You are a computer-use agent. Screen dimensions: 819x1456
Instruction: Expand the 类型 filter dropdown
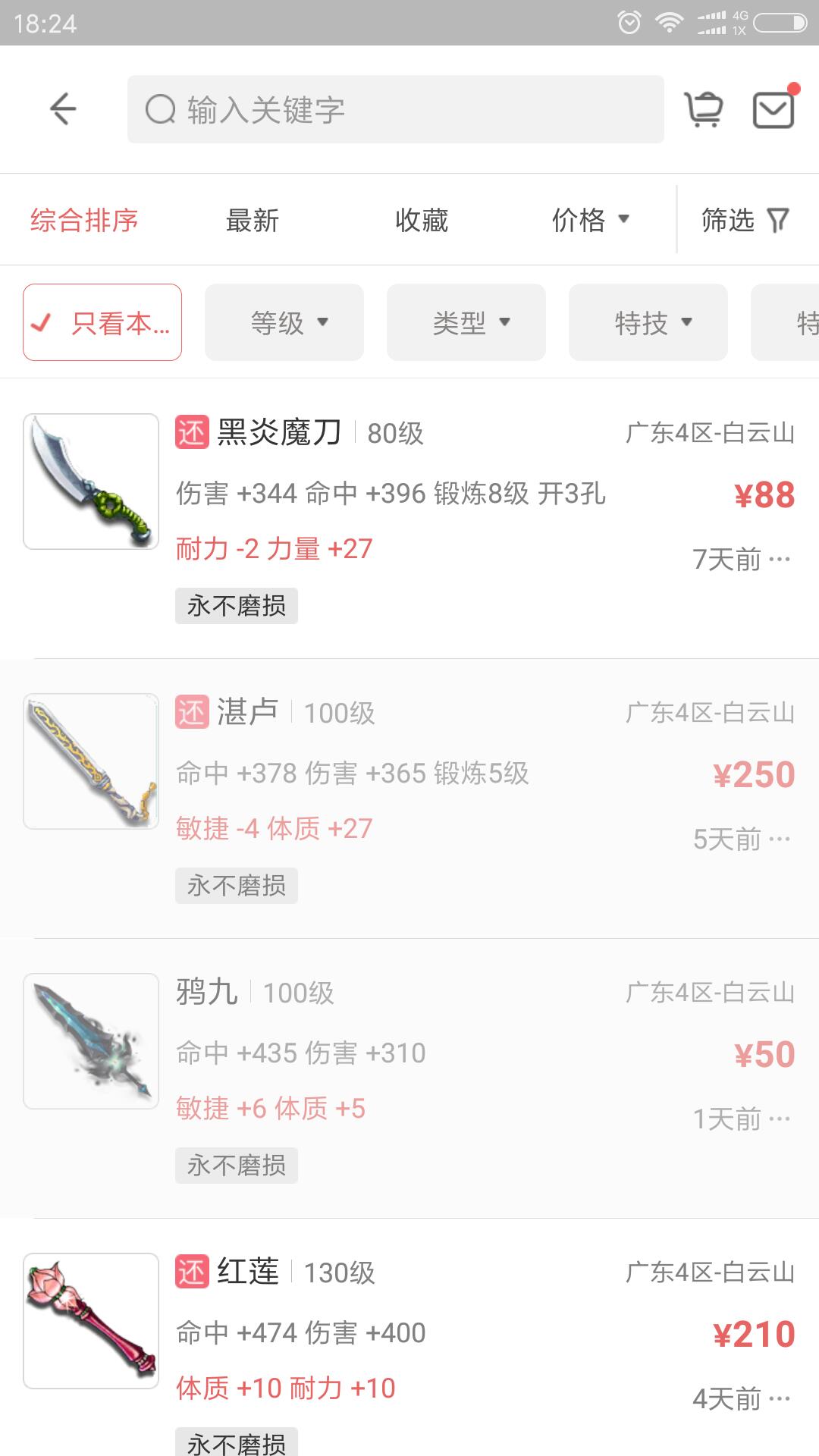point(466,322)
